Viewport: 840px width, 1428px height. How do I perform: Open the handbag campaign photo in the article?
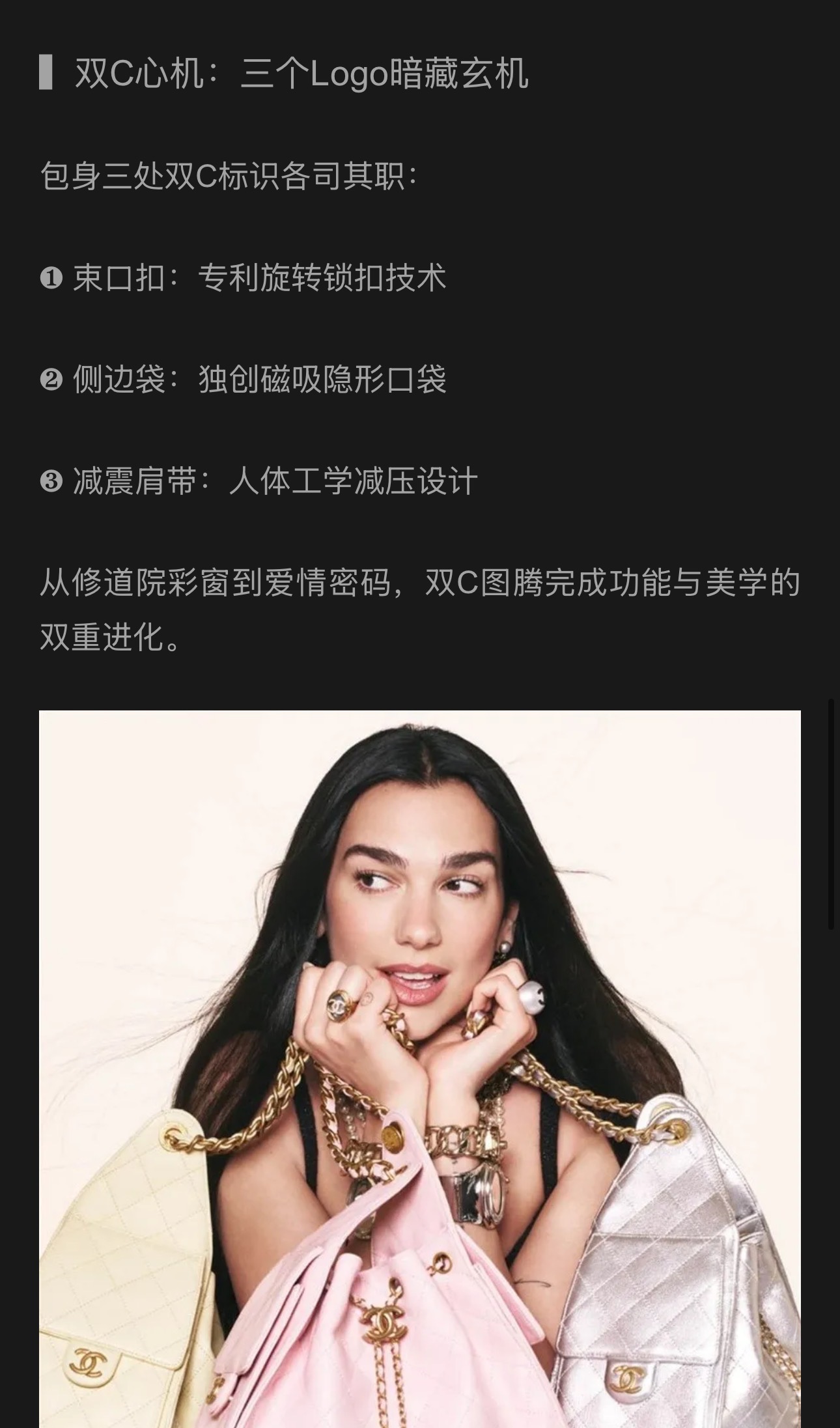pyautogui.click(x=420, y=1069)
